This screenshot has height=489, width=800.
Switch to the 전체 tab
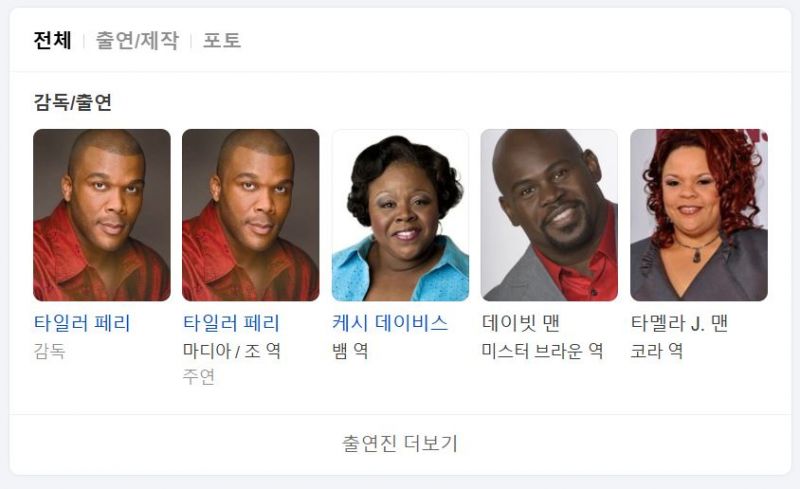[x=52, y=41]
